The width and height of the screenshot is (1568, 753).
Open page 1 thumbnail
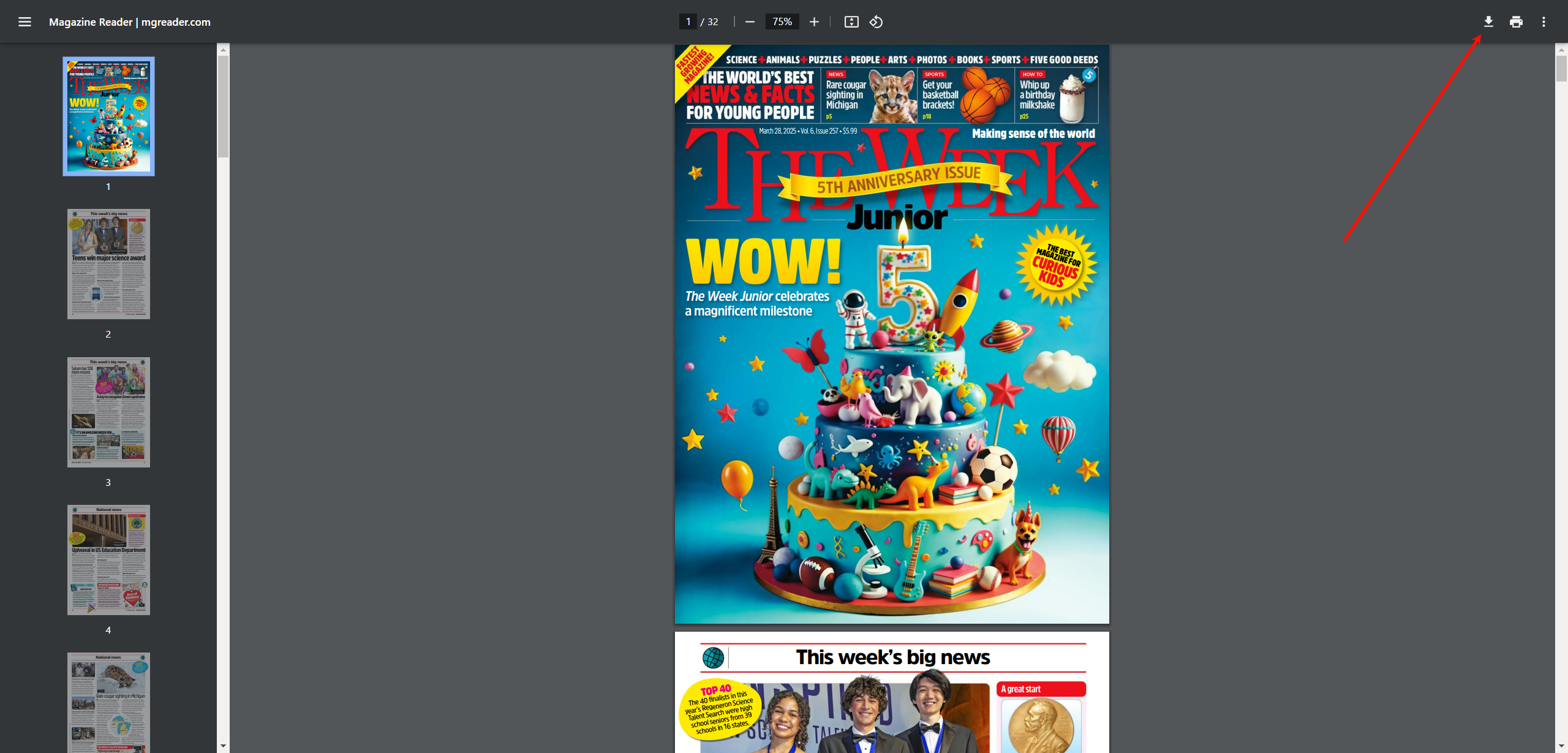pyautogui.click(x=108, y=116)
